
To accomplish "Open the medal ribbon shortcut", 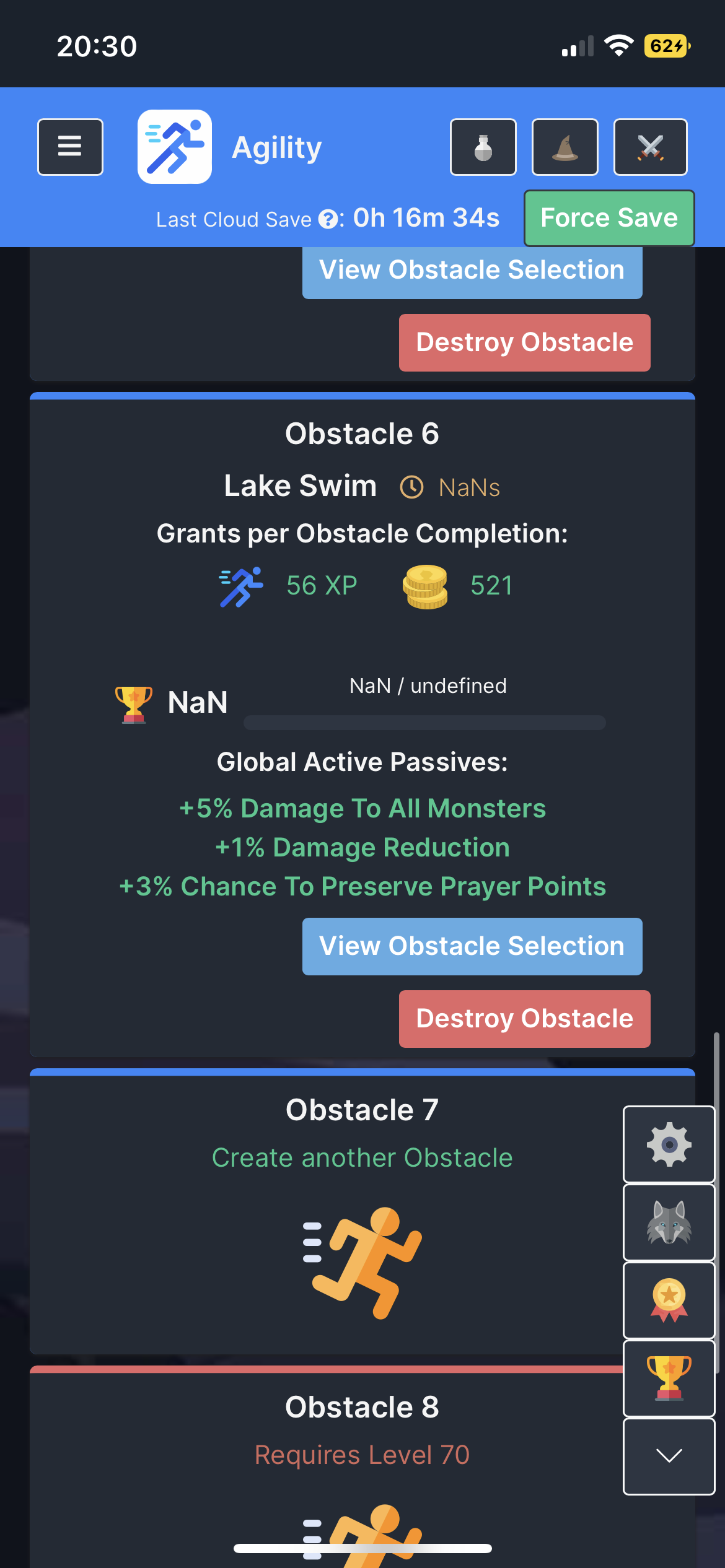I will 669,1300.
